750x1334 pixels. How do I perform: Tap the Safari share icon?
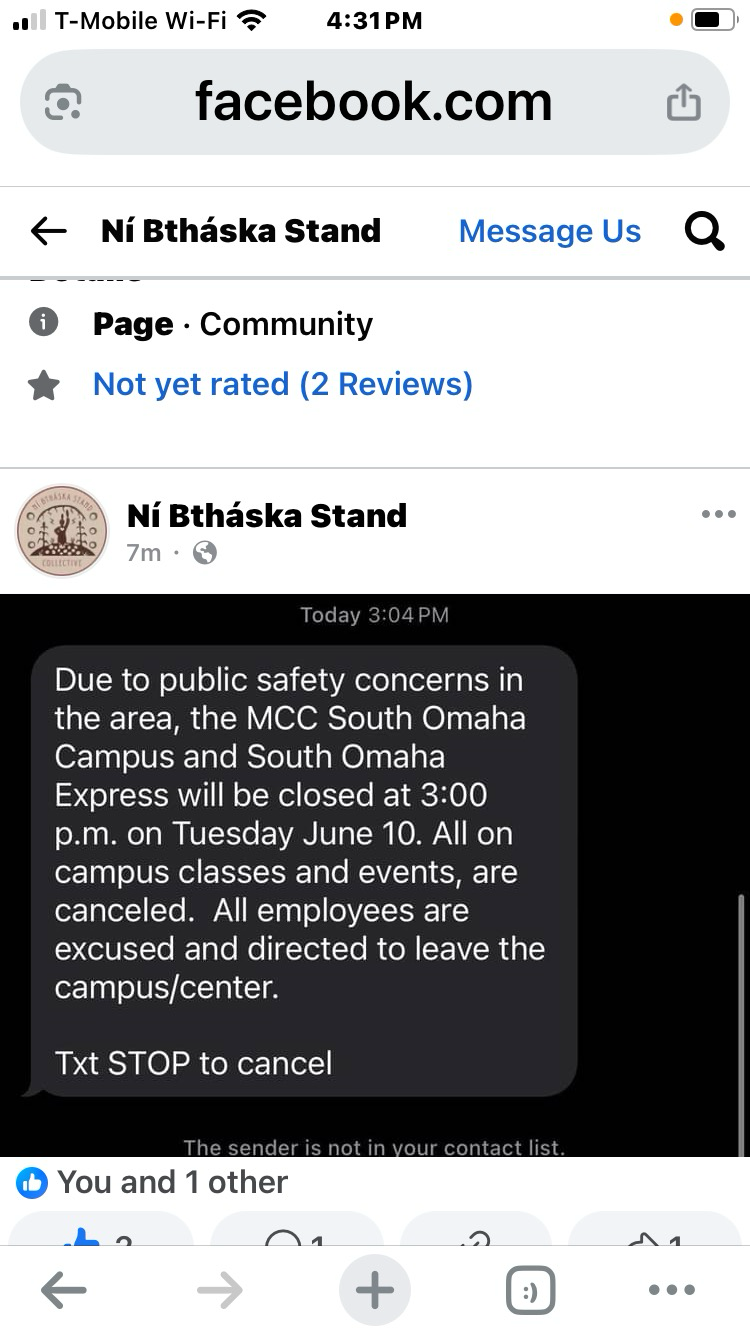tap(684, 102)
